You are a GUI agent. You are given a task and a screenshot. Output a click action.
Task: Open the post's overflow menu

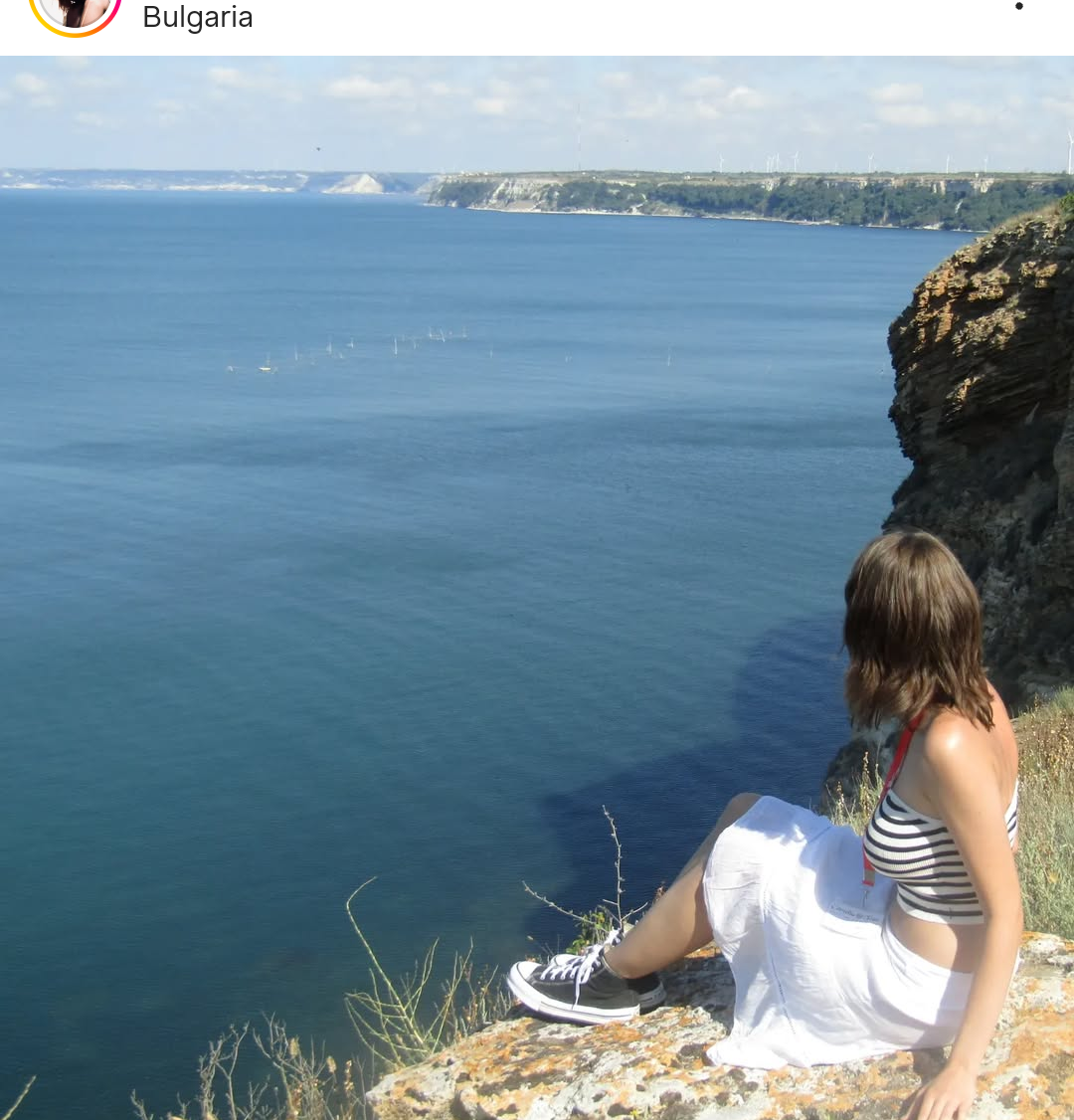coord(1018,7)
